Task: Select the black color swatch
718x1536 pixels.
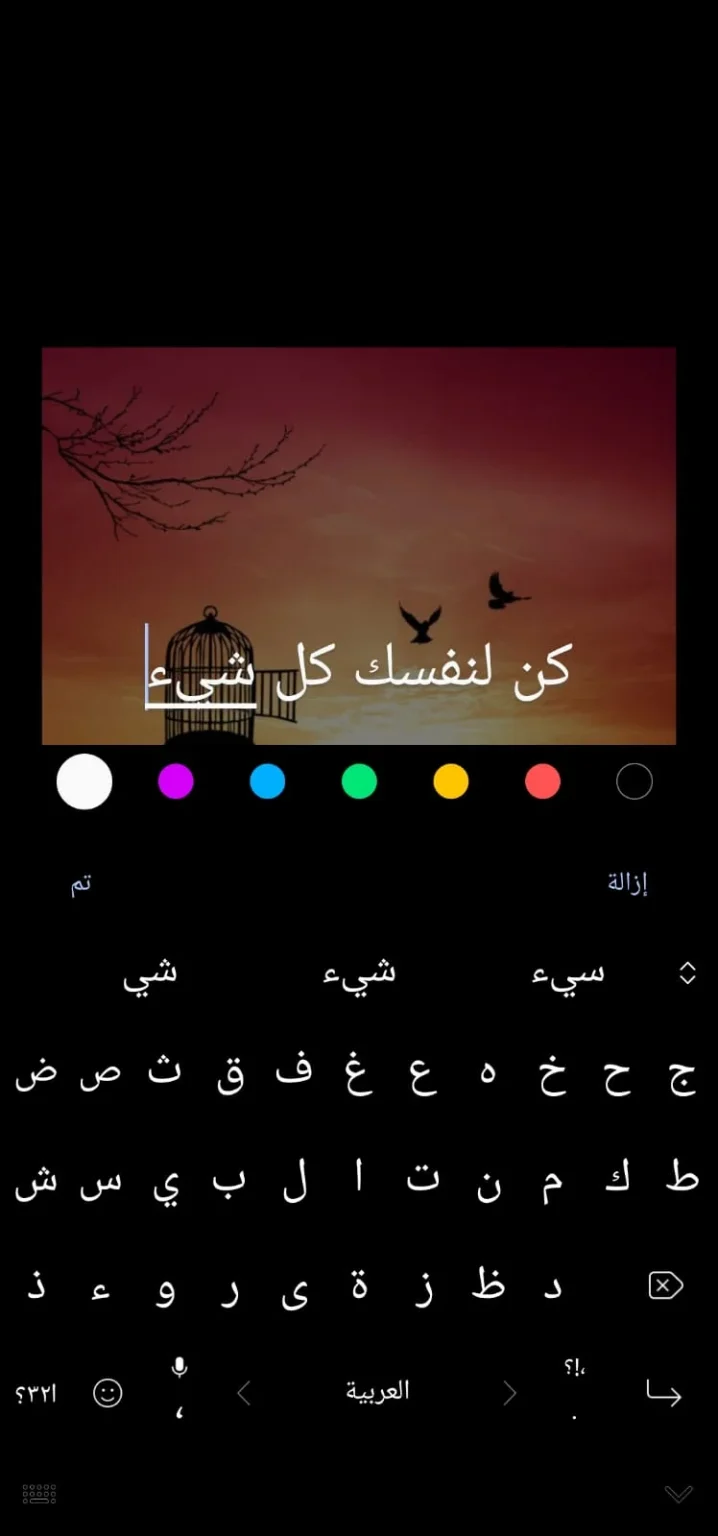Action: (634, 782)
